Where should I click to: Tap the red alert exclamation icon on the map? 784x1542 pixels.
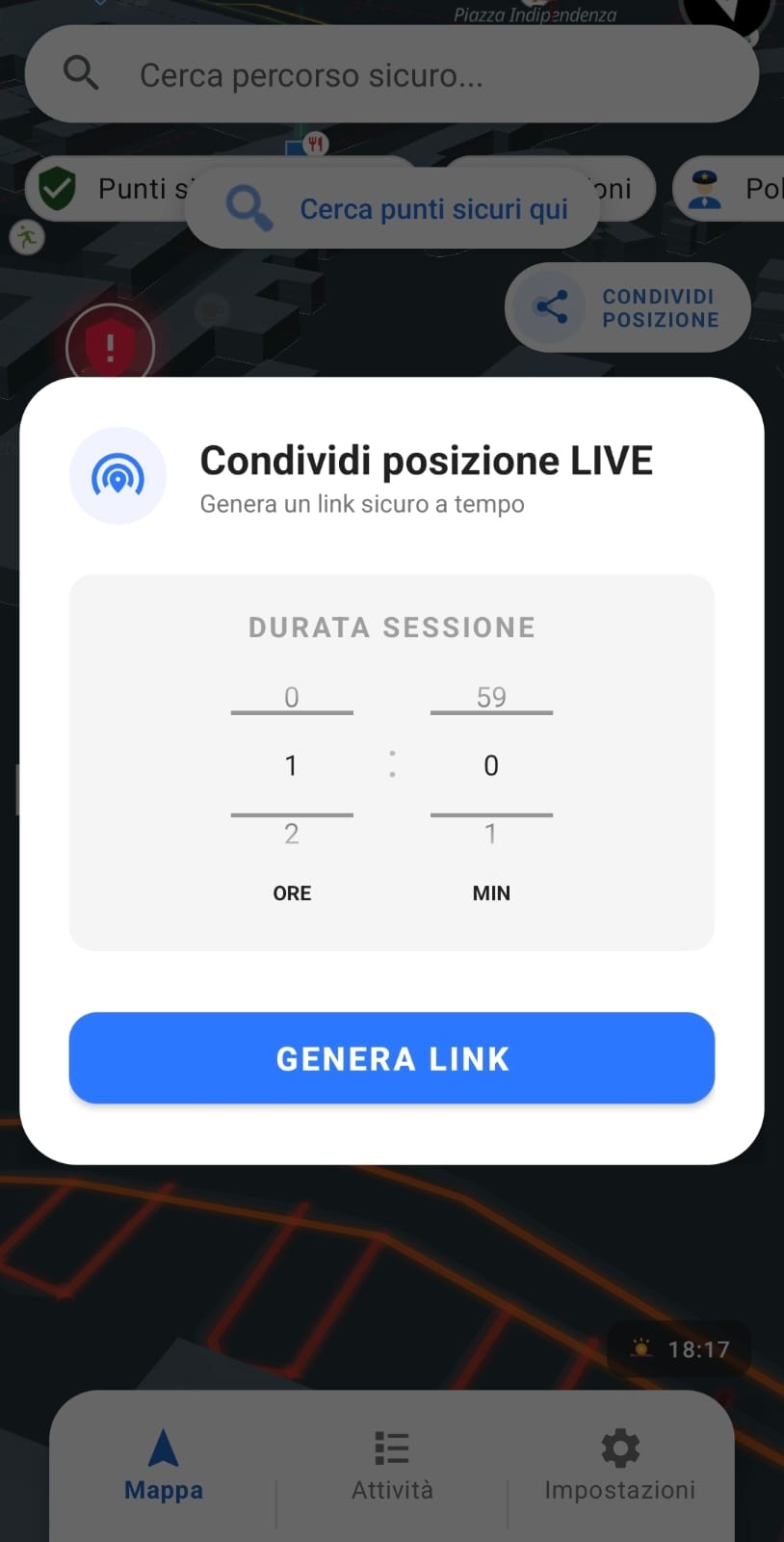click(109, 345)
